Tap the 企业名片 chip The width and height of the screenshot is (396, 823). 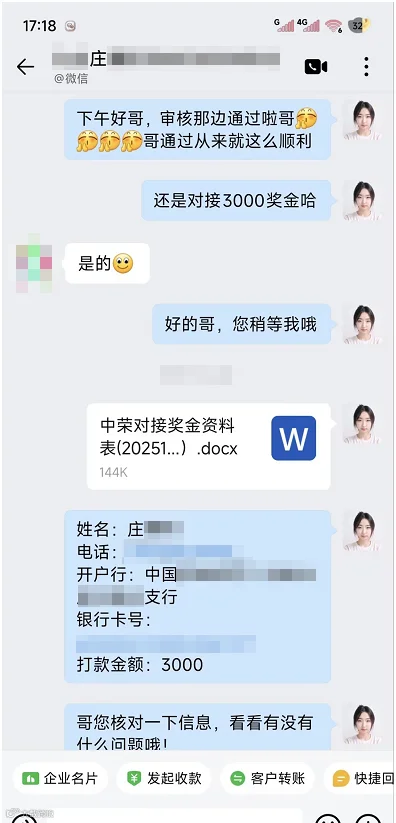60,778
